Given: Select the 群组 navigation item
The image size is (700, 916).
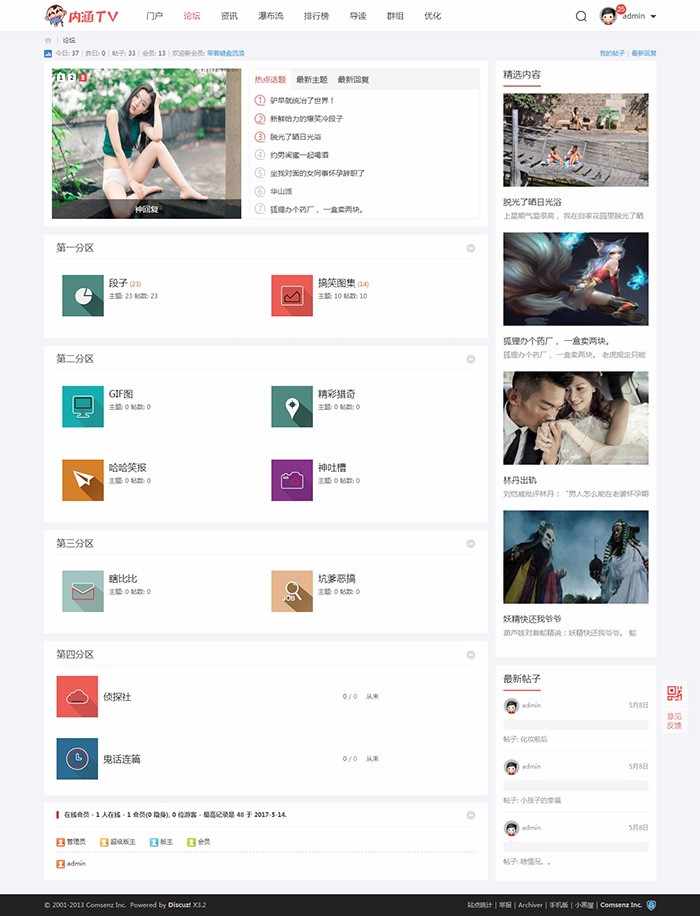Looking at the screenshot, I should 395,16.
